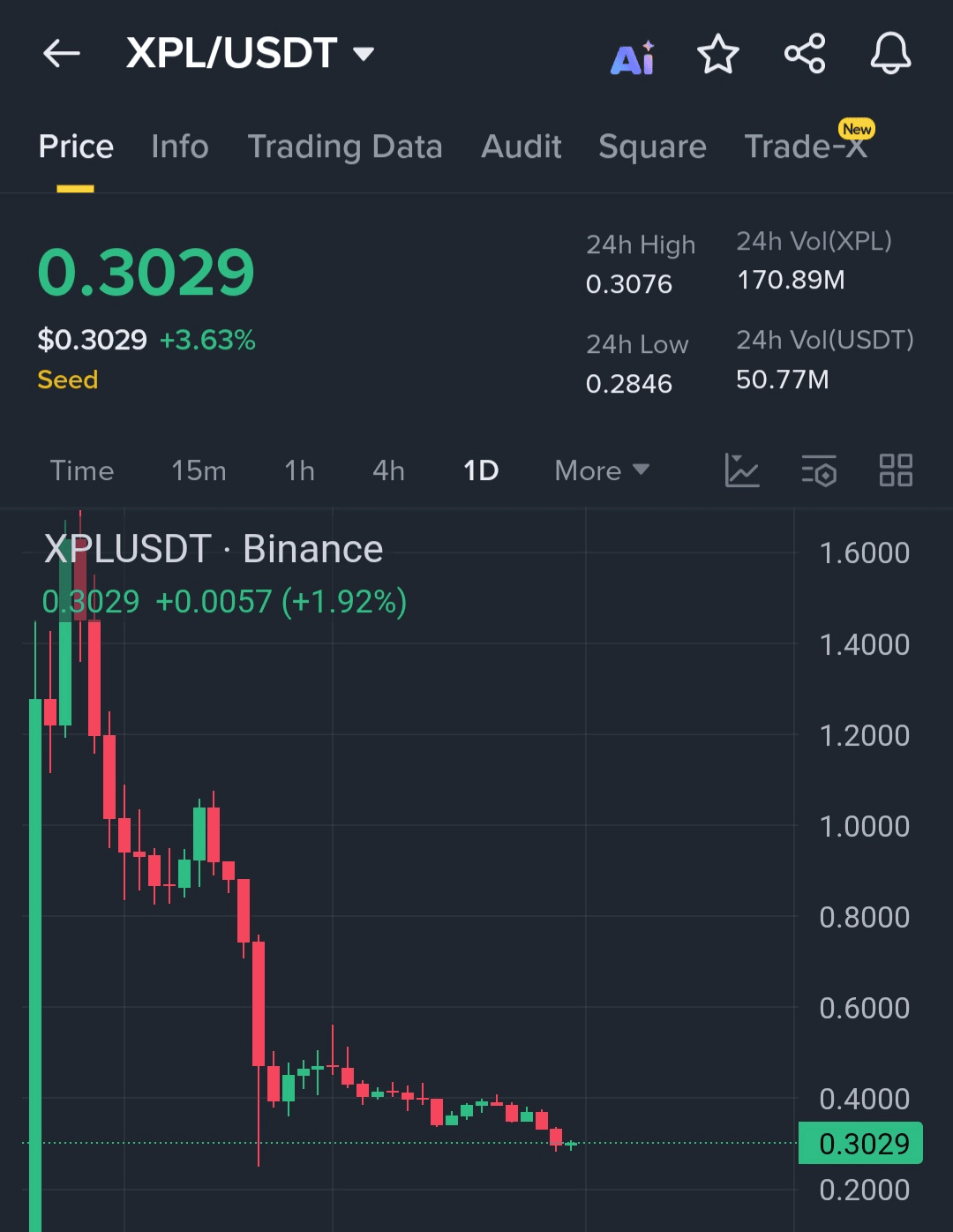Viewport: 953px width, 1232px height.
Task: Set a price alert with the bell
Action: (x=890, y=54)
